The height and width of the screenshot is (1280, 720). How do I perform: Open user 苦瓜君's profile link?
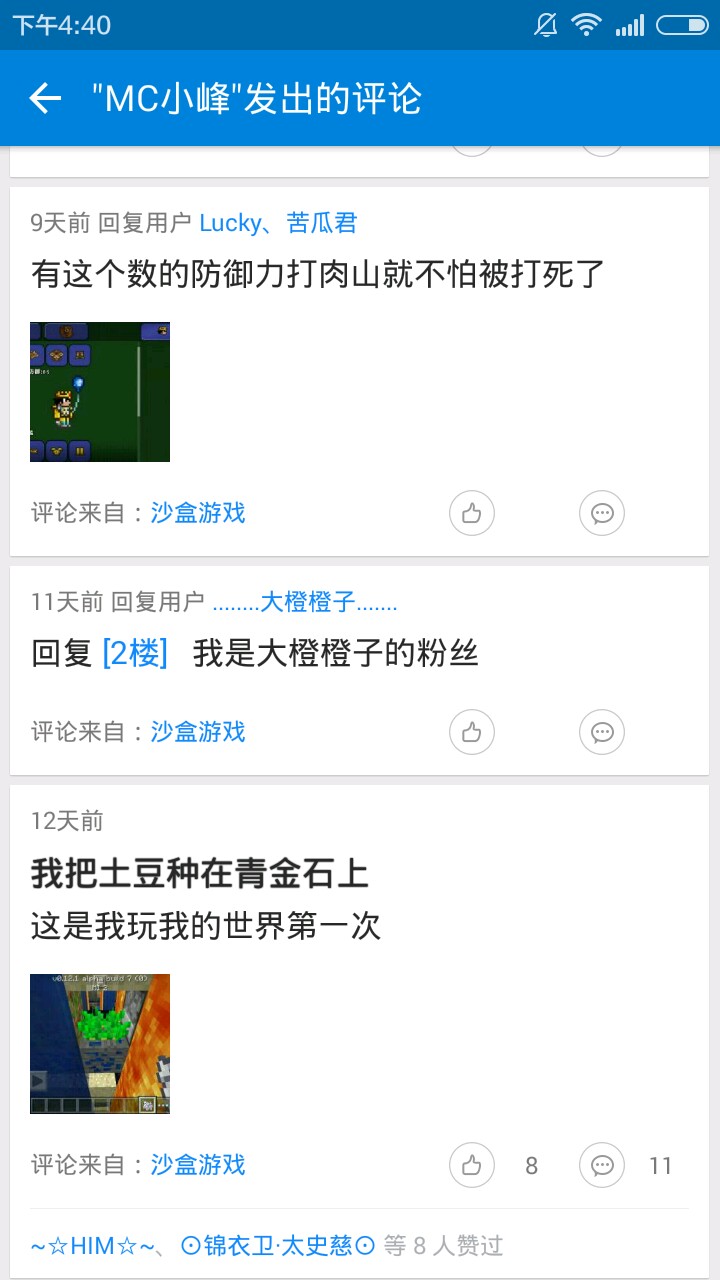(x=322, y=223)
